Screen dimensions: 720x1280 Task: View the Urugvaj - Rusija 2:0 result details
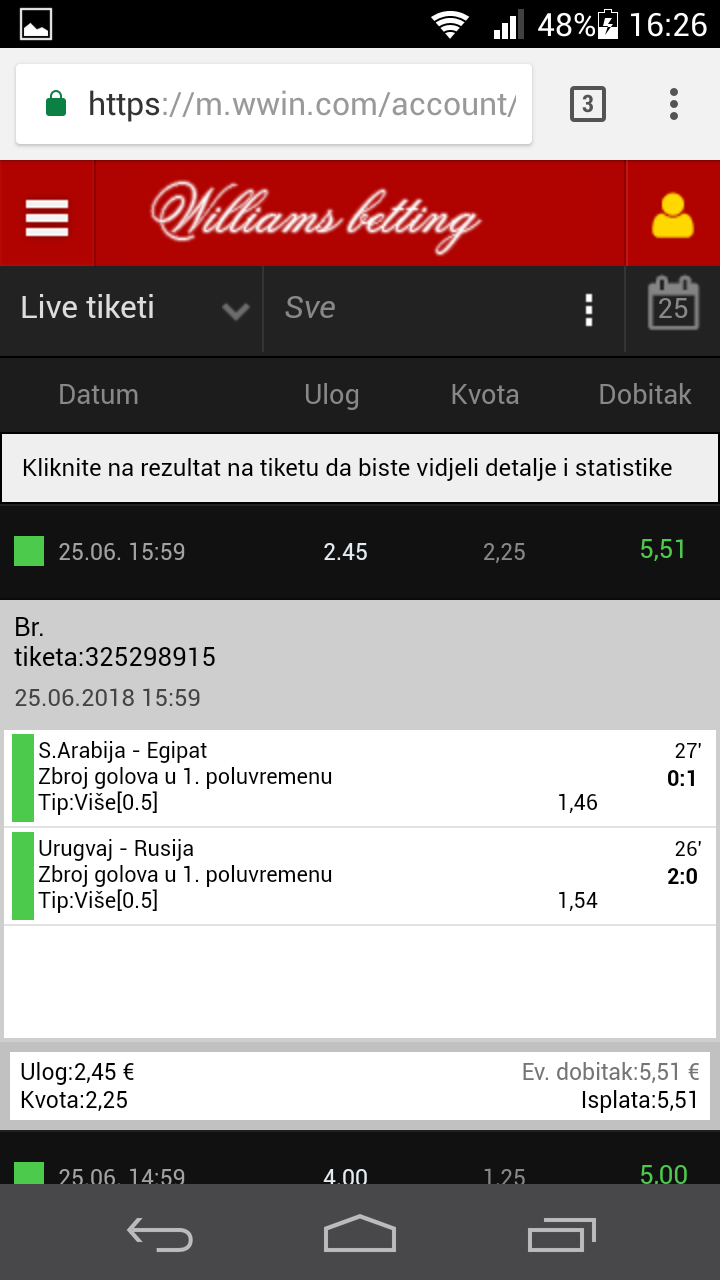pyautogui.click(x=682, y=876)
